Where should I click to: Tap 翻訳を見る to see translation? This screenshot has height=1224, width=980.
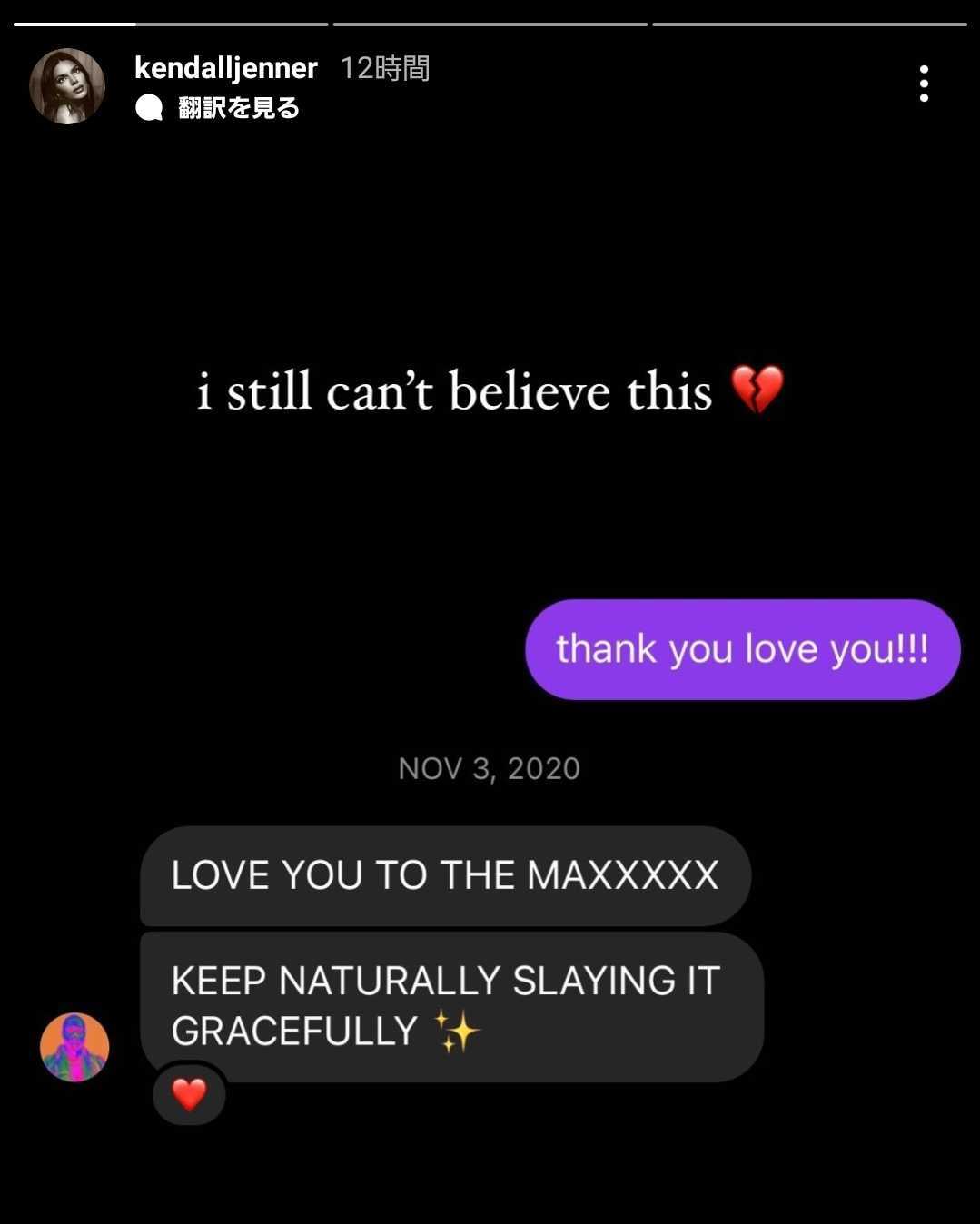click(x=238, y=108)
